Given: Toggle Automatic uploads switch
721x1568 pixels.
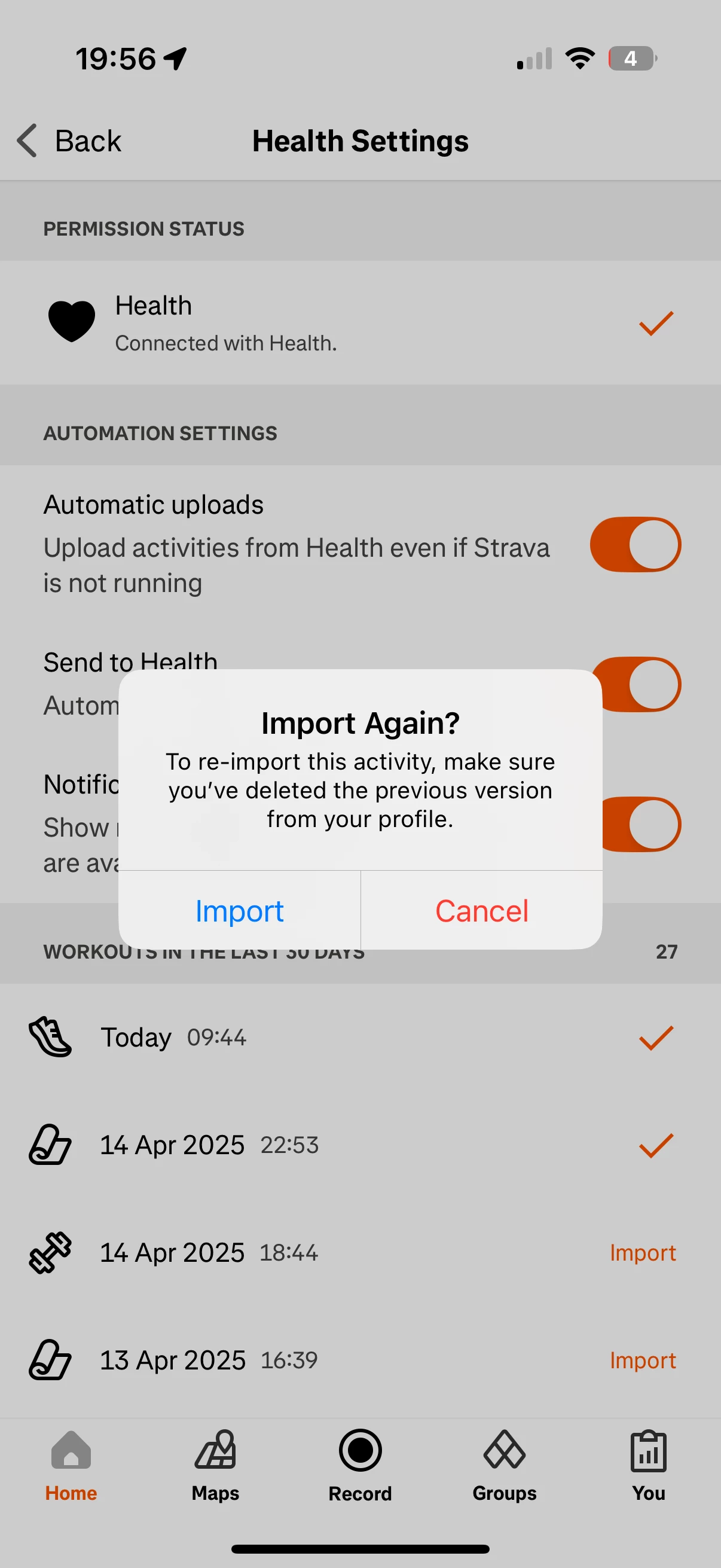Looking at the screenshot, I should pyautogui.click(x=636, y=544).
